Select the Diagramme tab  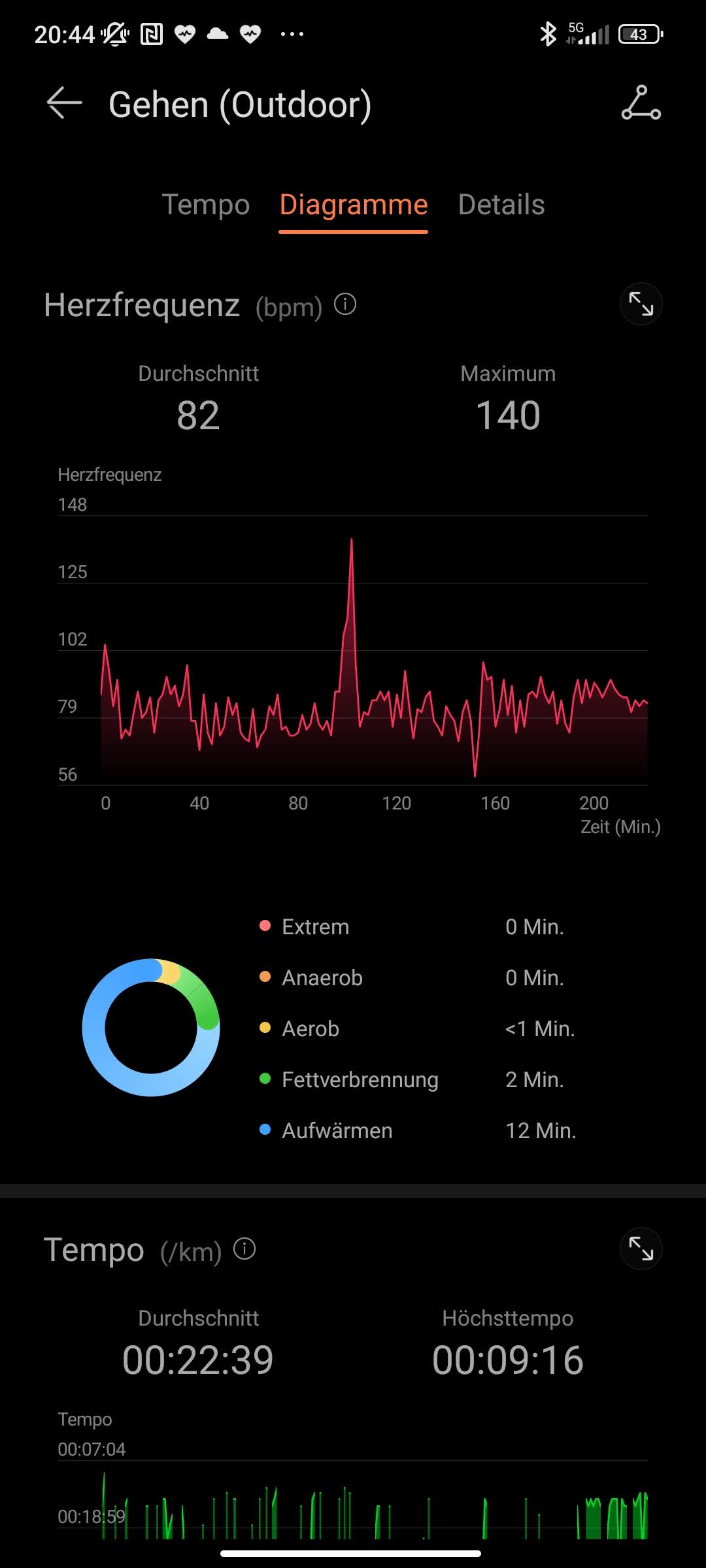(x=354, y=204)
